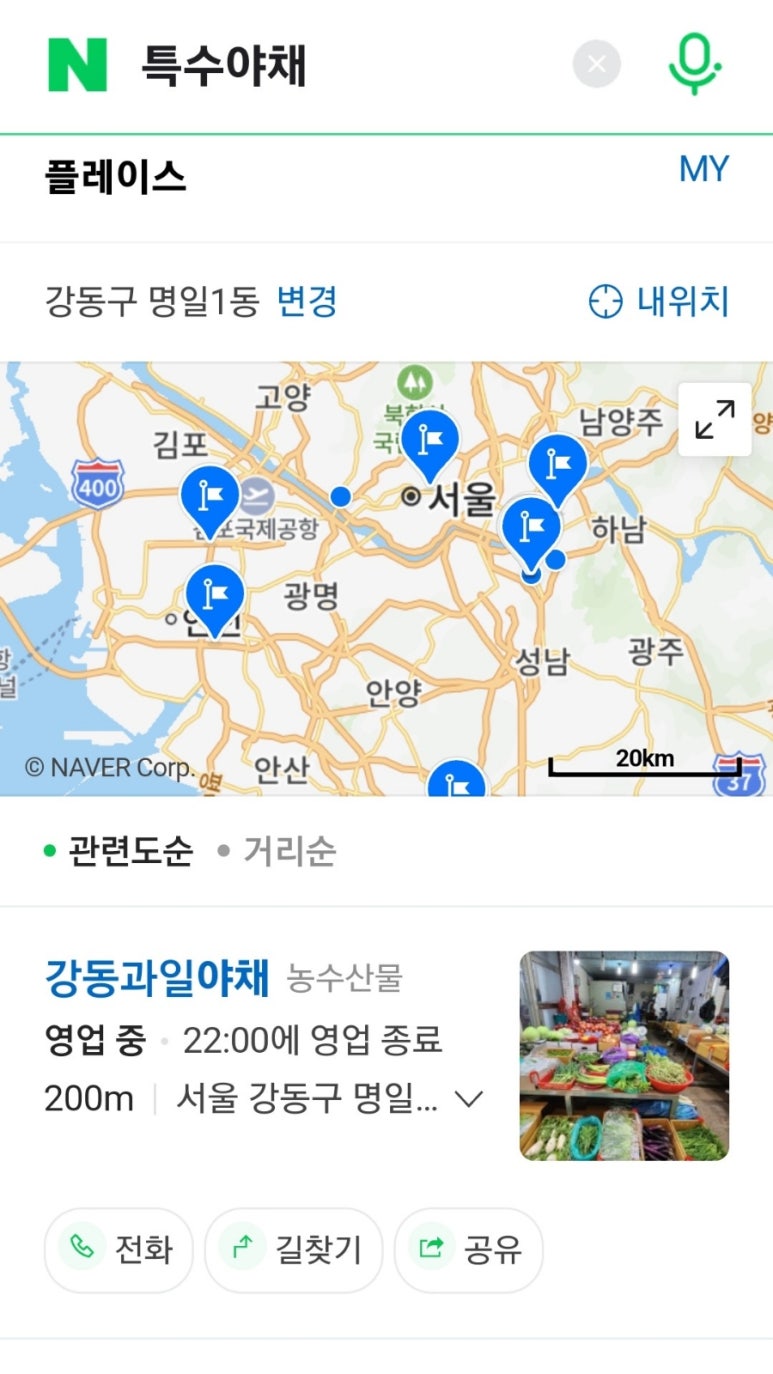Screen dimensions: 773x1374
Task: Call 강동과일야채 using 전화 button
Action: pyautogui.click(x=118, y=1249)
